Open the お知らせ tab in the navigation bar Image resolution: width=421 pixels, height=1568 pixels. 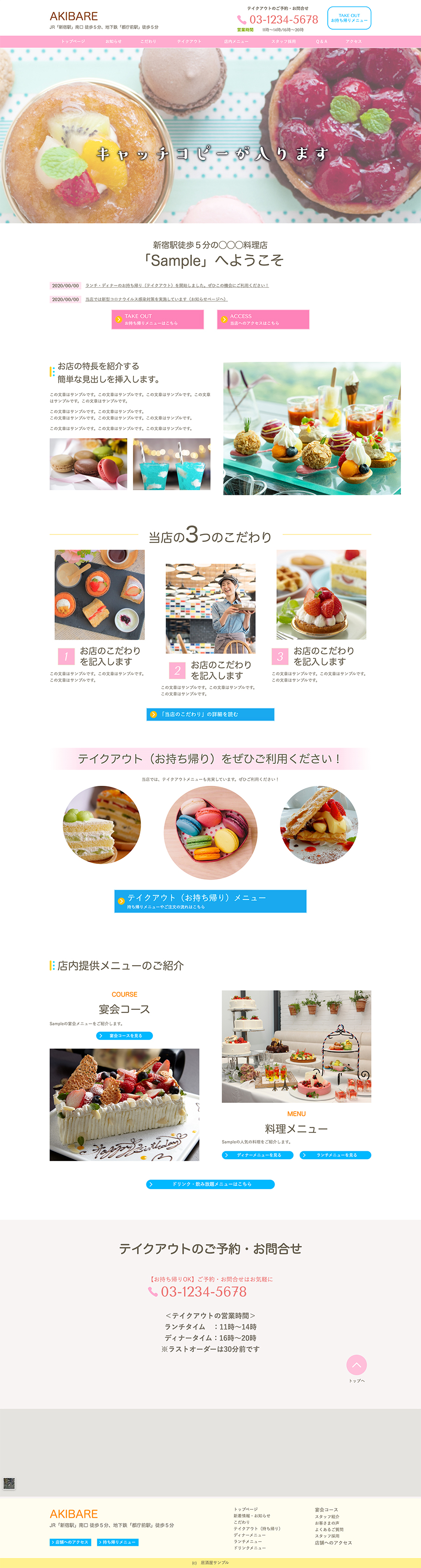114,42
